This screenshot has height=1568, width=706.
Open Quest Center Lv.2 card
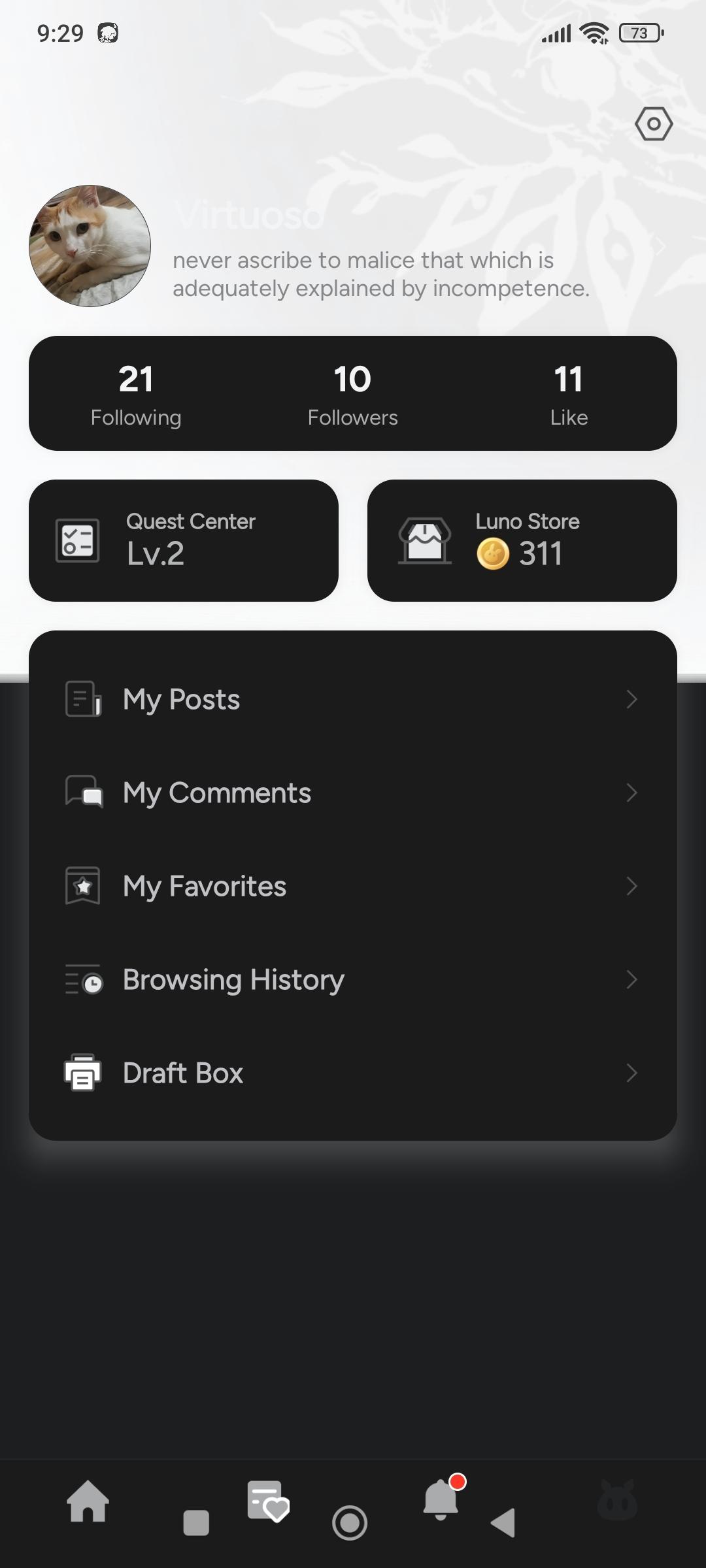pyautogui.click(x=184, y=540)
